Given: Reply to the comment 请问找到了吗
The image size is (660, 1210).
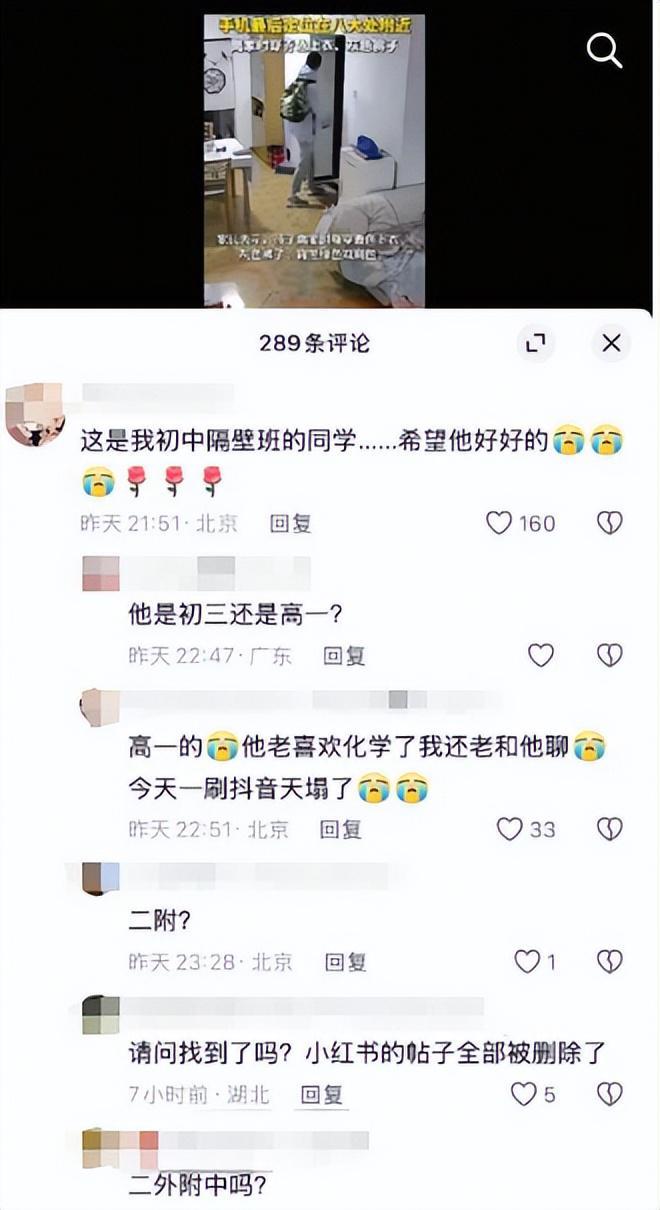Looking at the screenshot, I should click(x=322, y=1095).
